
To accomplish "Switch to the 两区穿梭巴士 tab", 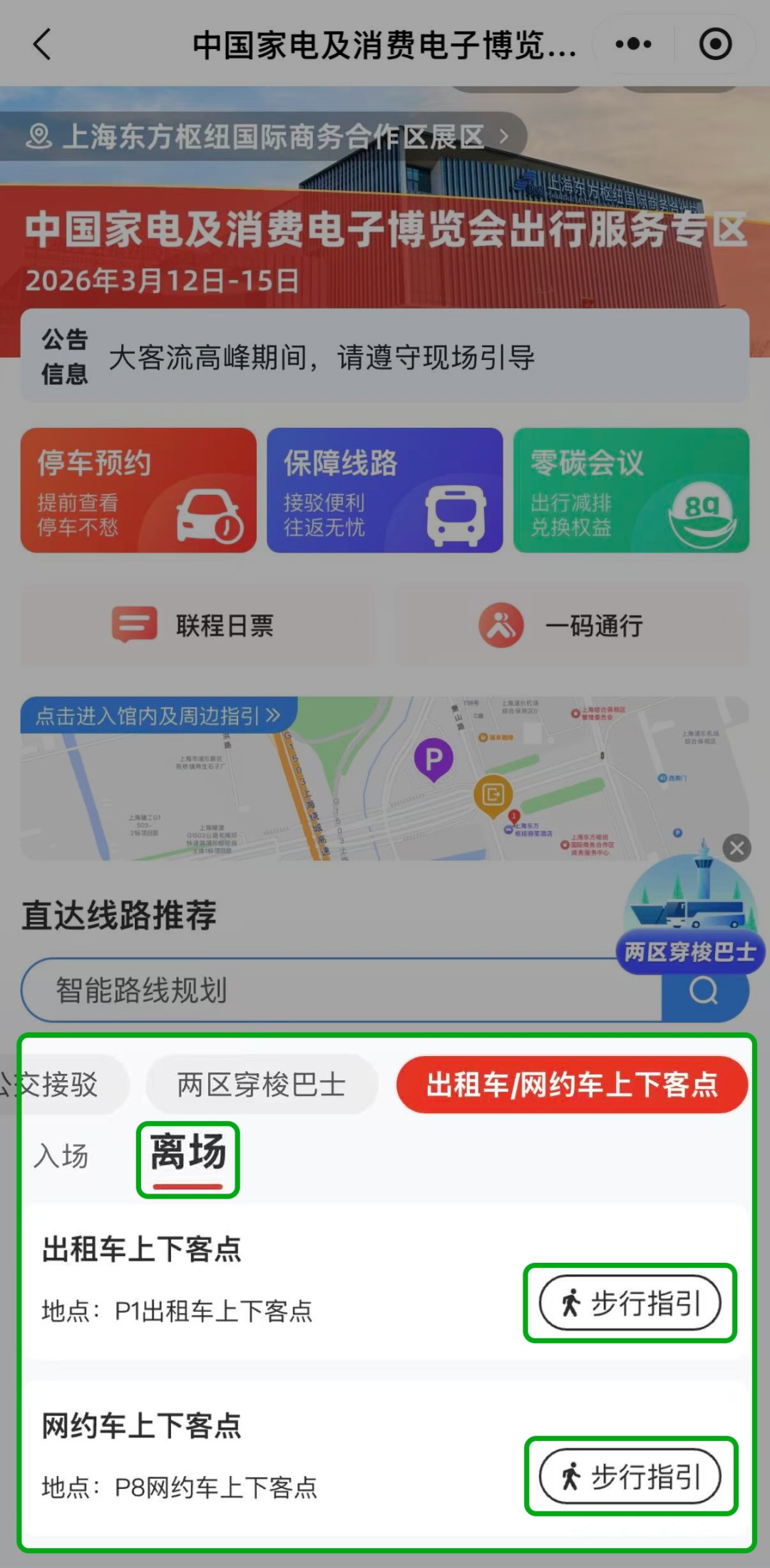I will pos(261,1085).
